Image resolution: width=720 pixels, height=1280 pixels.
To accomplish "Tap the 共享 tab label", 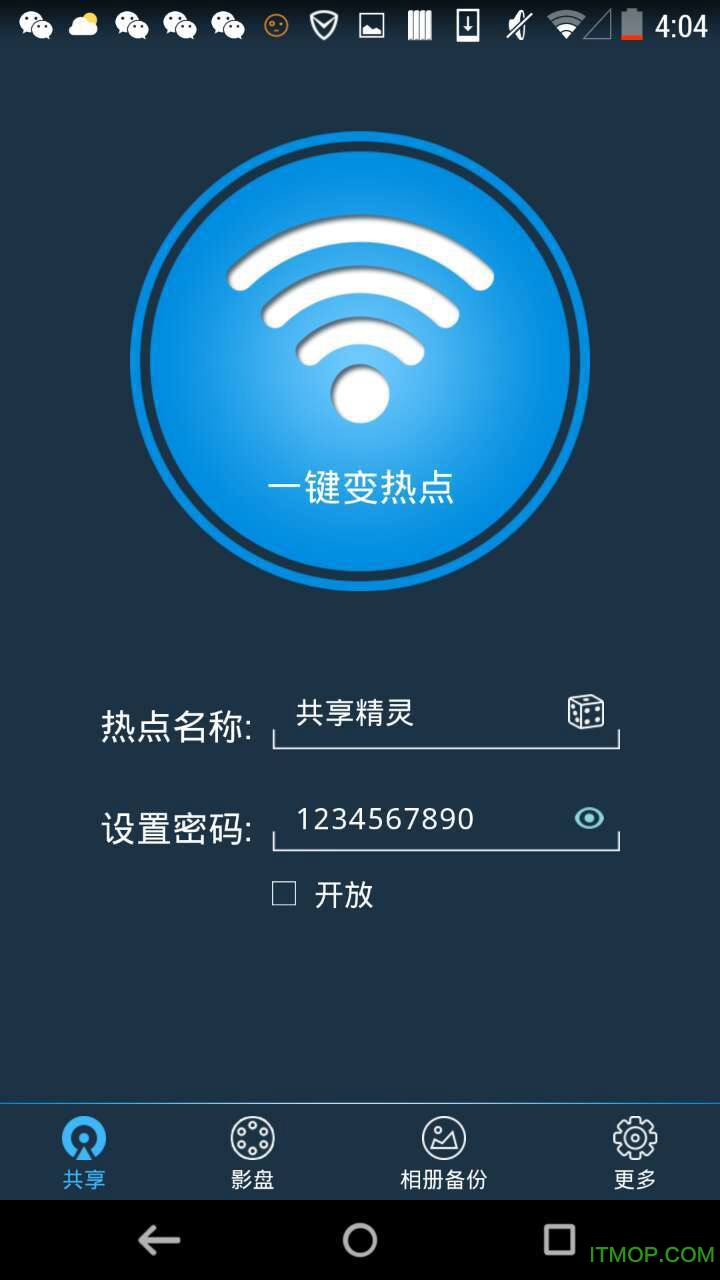I will click(84, 1180).
